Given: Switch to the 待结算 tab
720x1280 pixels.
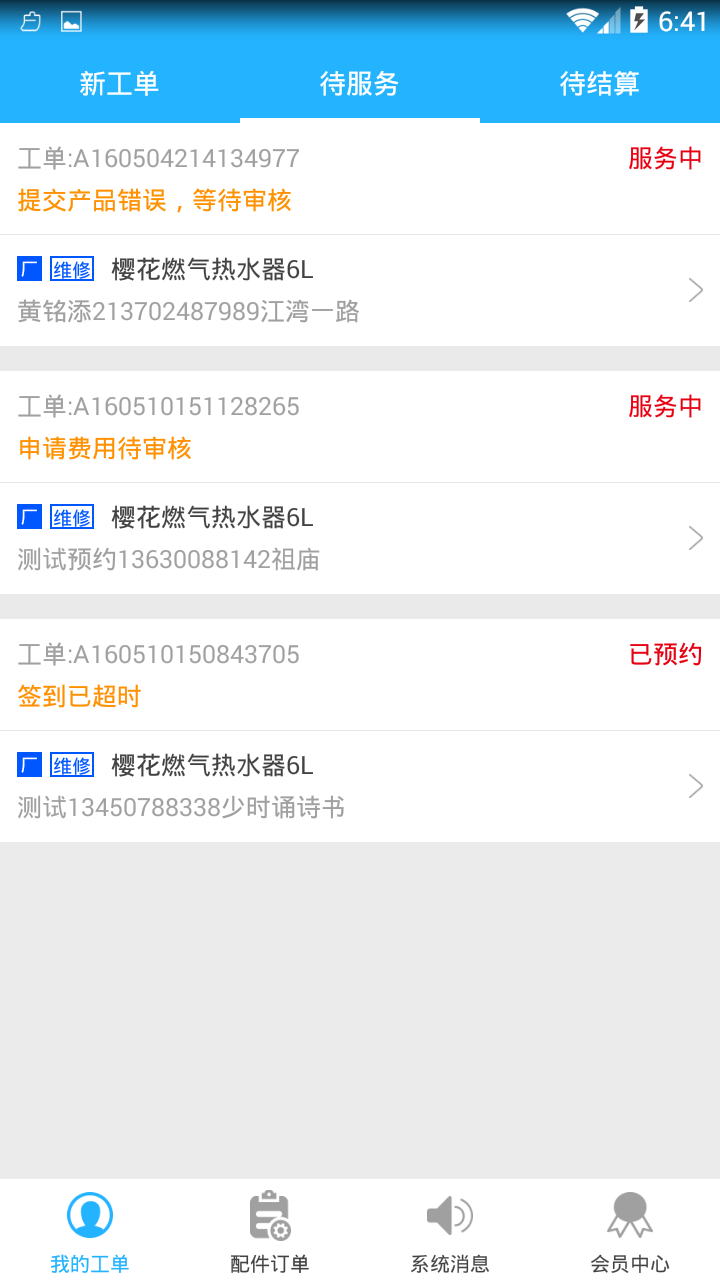Looking at the screenshot, I should (600, 84).
